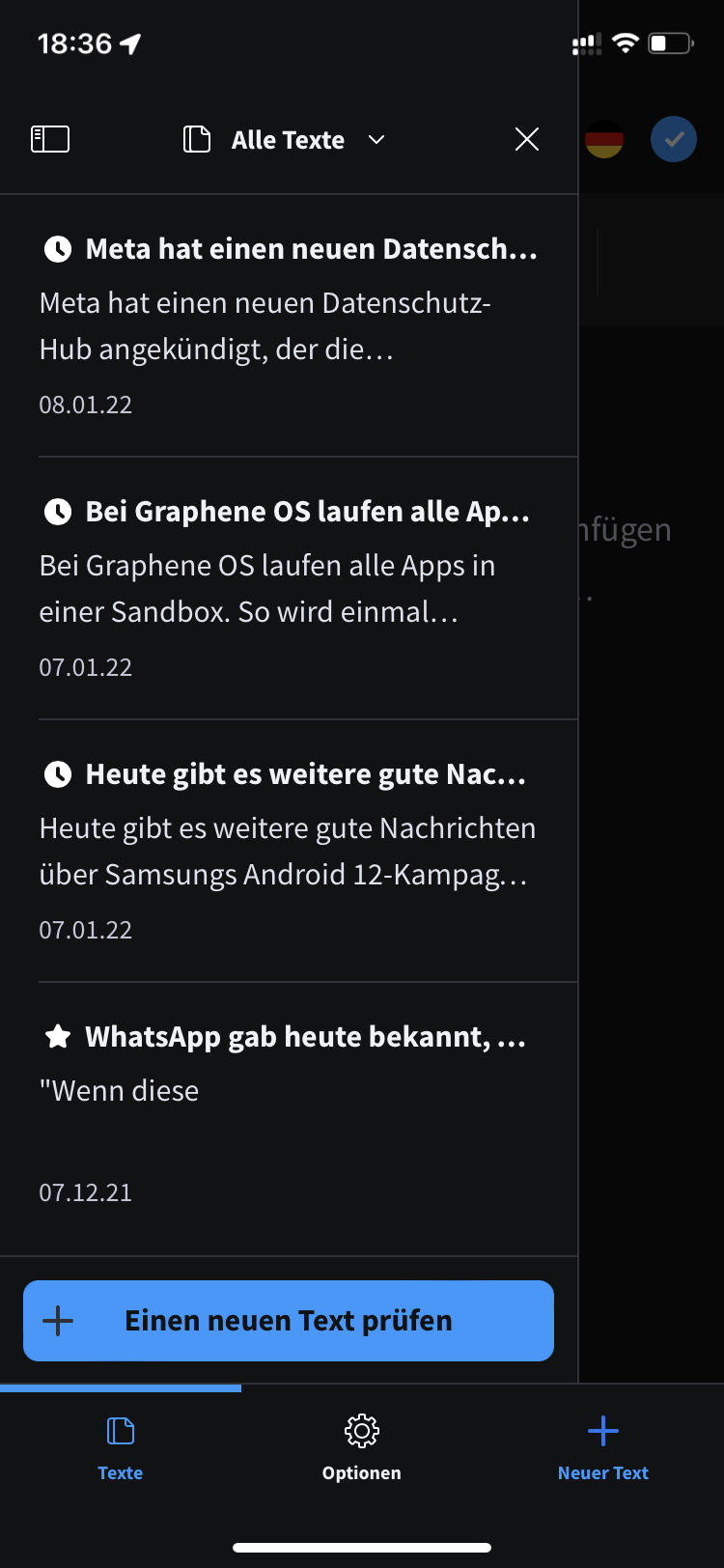Tap the blue checkmark button
Screen dimensions: 724x1568
click(674, 139)
